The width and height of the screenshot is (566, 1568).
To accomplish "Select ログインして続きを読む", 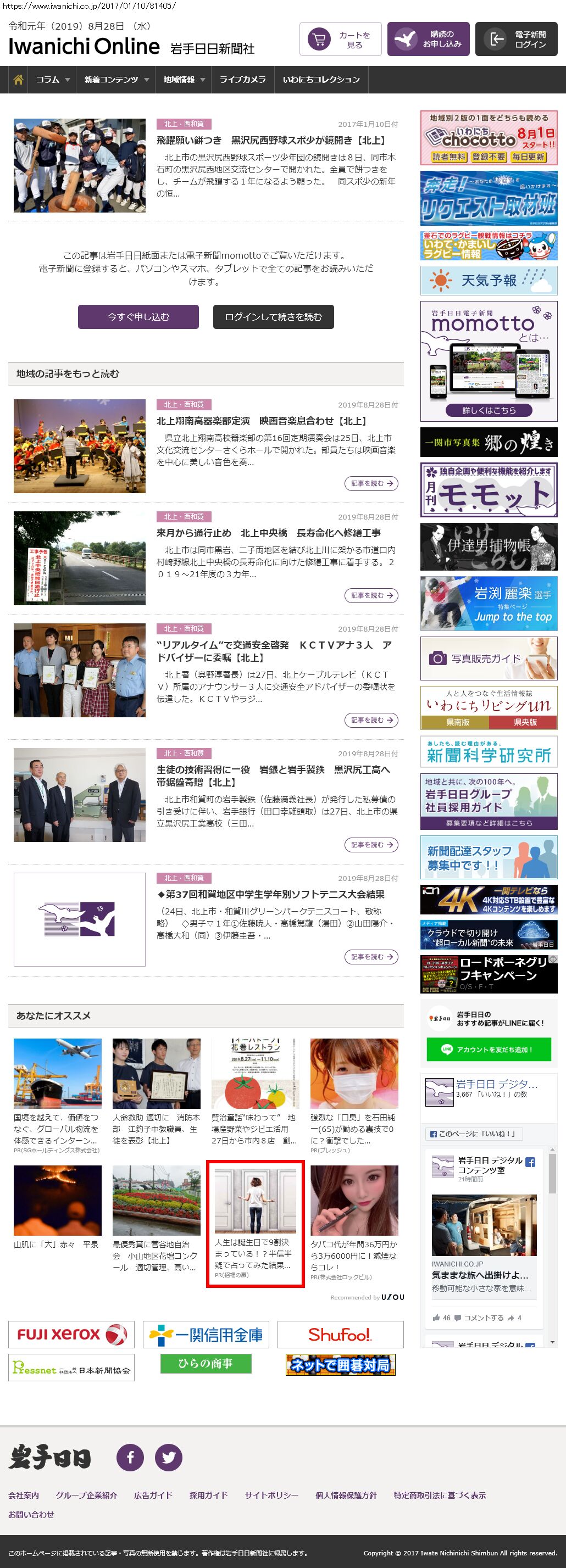I will coord(273,317).
